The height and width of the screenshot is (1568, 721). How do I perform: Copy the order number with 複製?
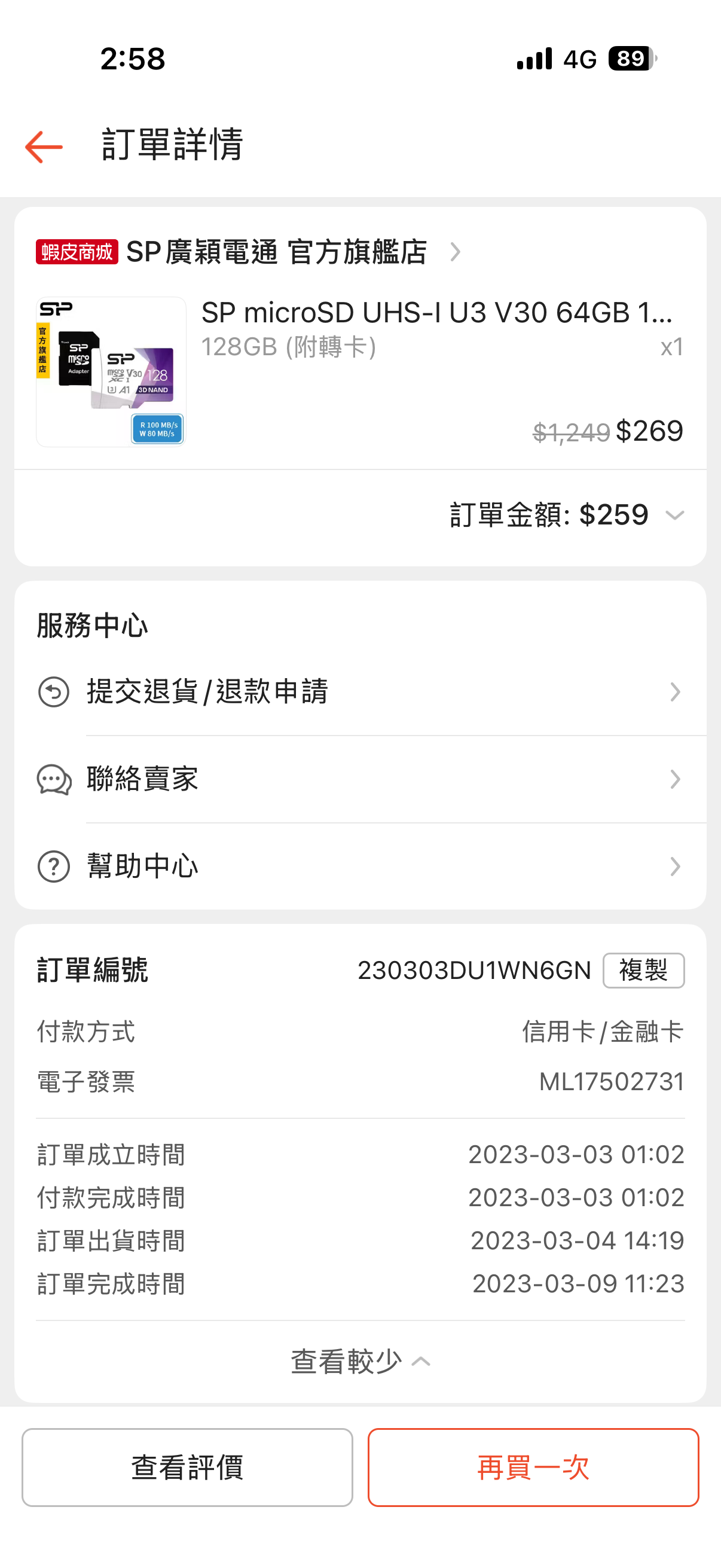click(643, 970)
